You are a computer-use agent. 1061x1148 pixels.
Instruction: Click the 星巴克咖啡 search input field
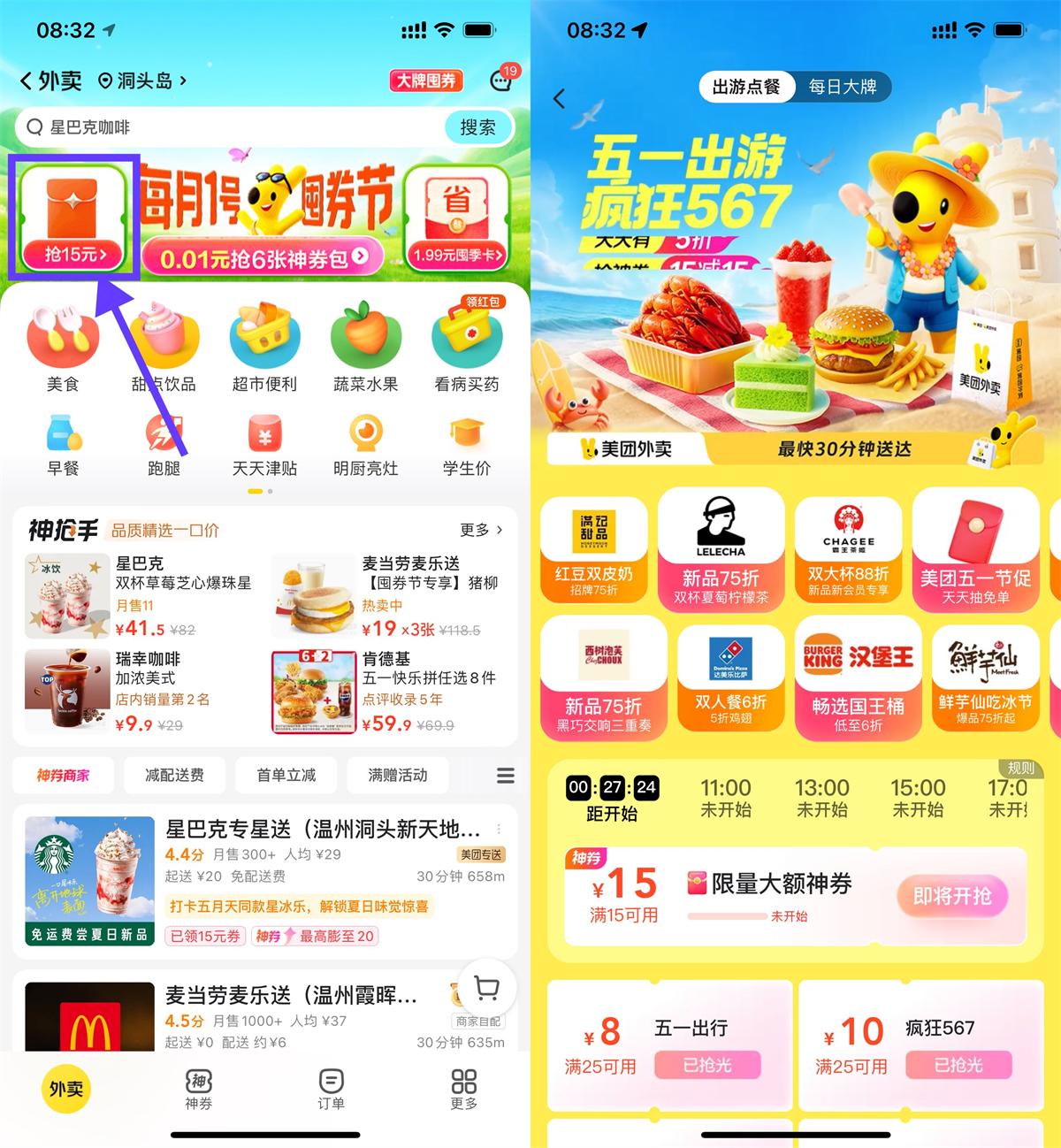pyautogui.click(x=221, y=127)
